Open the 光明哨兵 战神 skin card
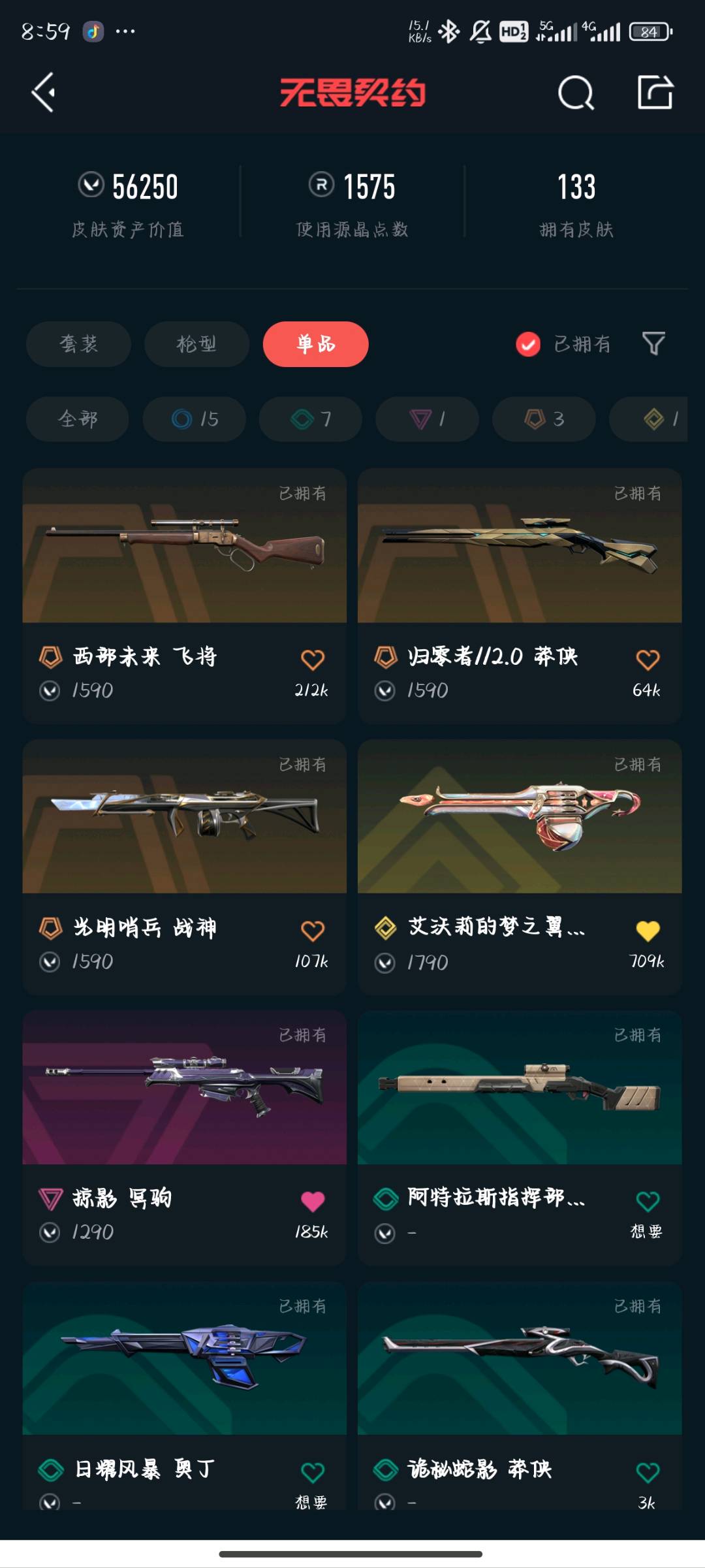This screenshot has width=705, height=1568. pyautogui.click(x=185, y=867)
